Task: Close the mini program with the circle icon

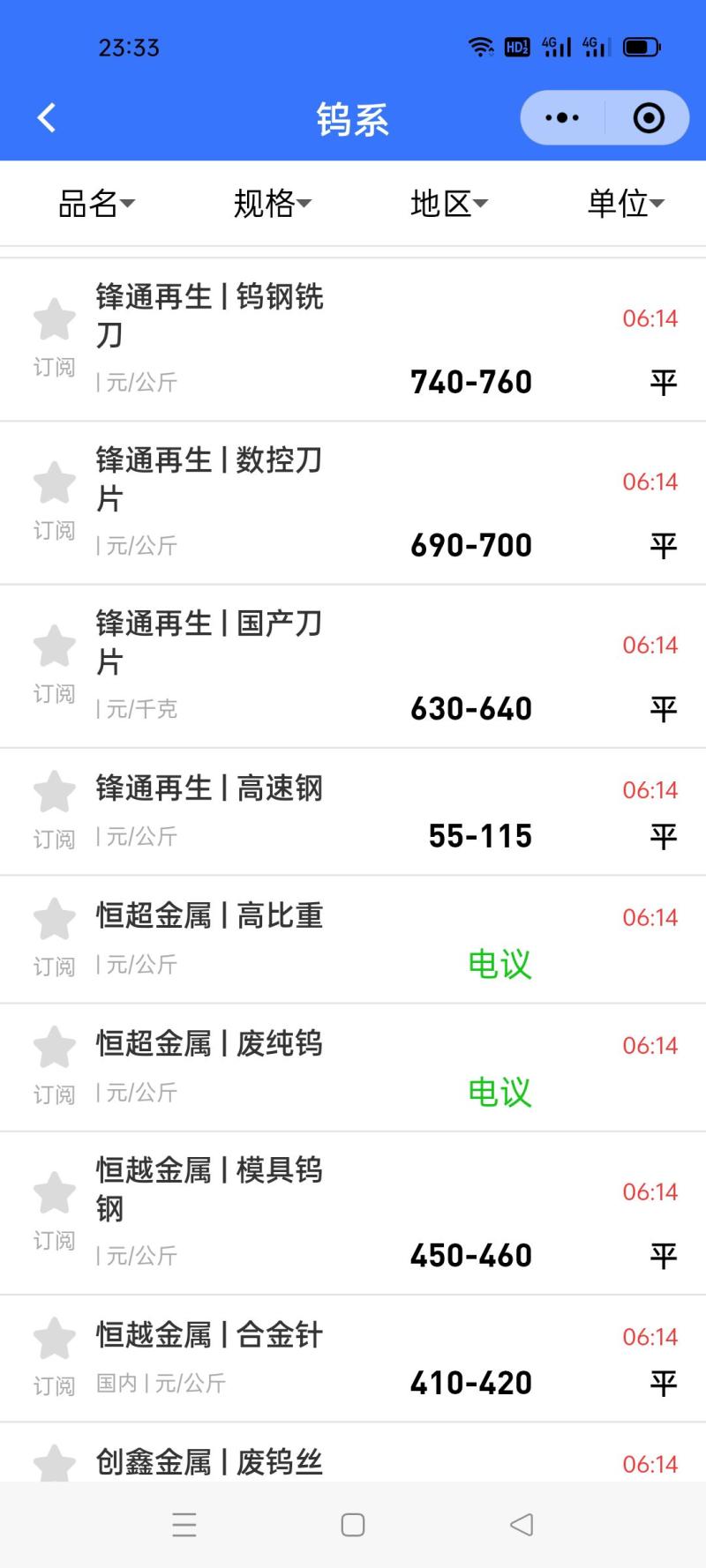Action: coord(649,117)
